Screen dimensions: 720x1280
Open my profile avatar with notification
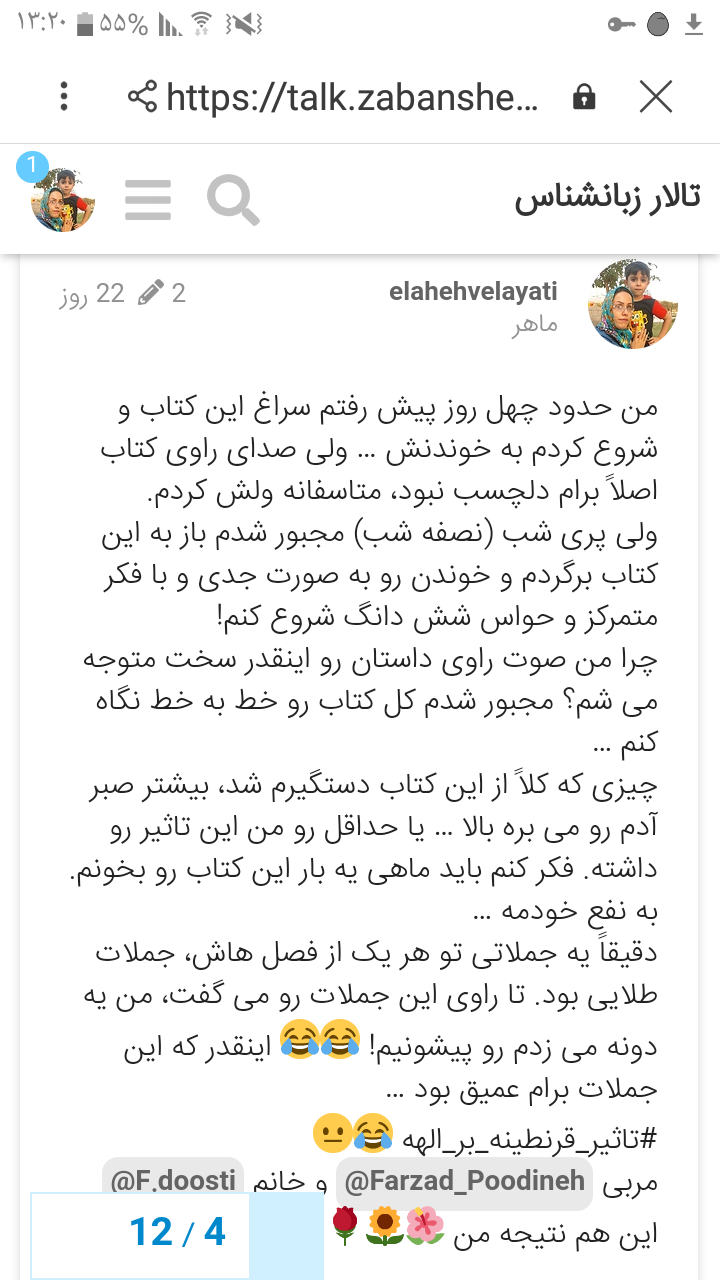62,199
